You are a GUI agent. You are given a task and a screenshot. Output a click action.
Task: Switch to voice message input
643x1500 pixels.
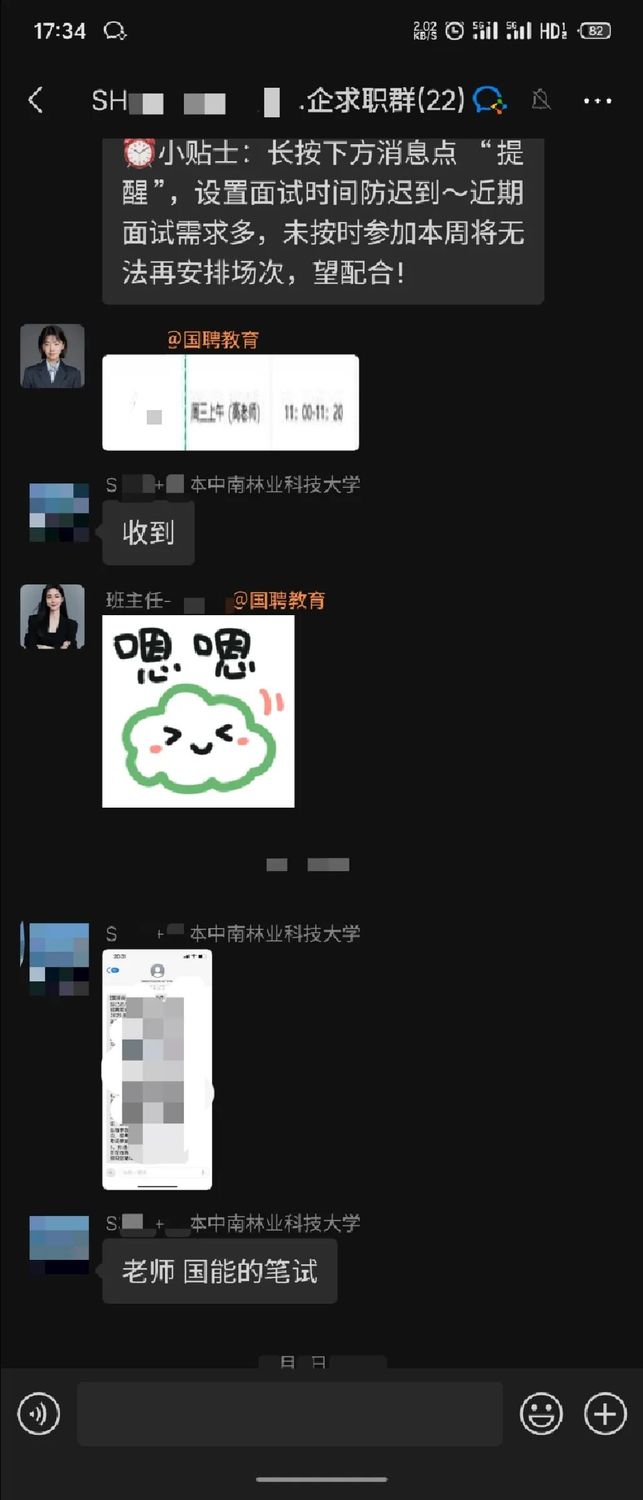tap(39, 1414)
